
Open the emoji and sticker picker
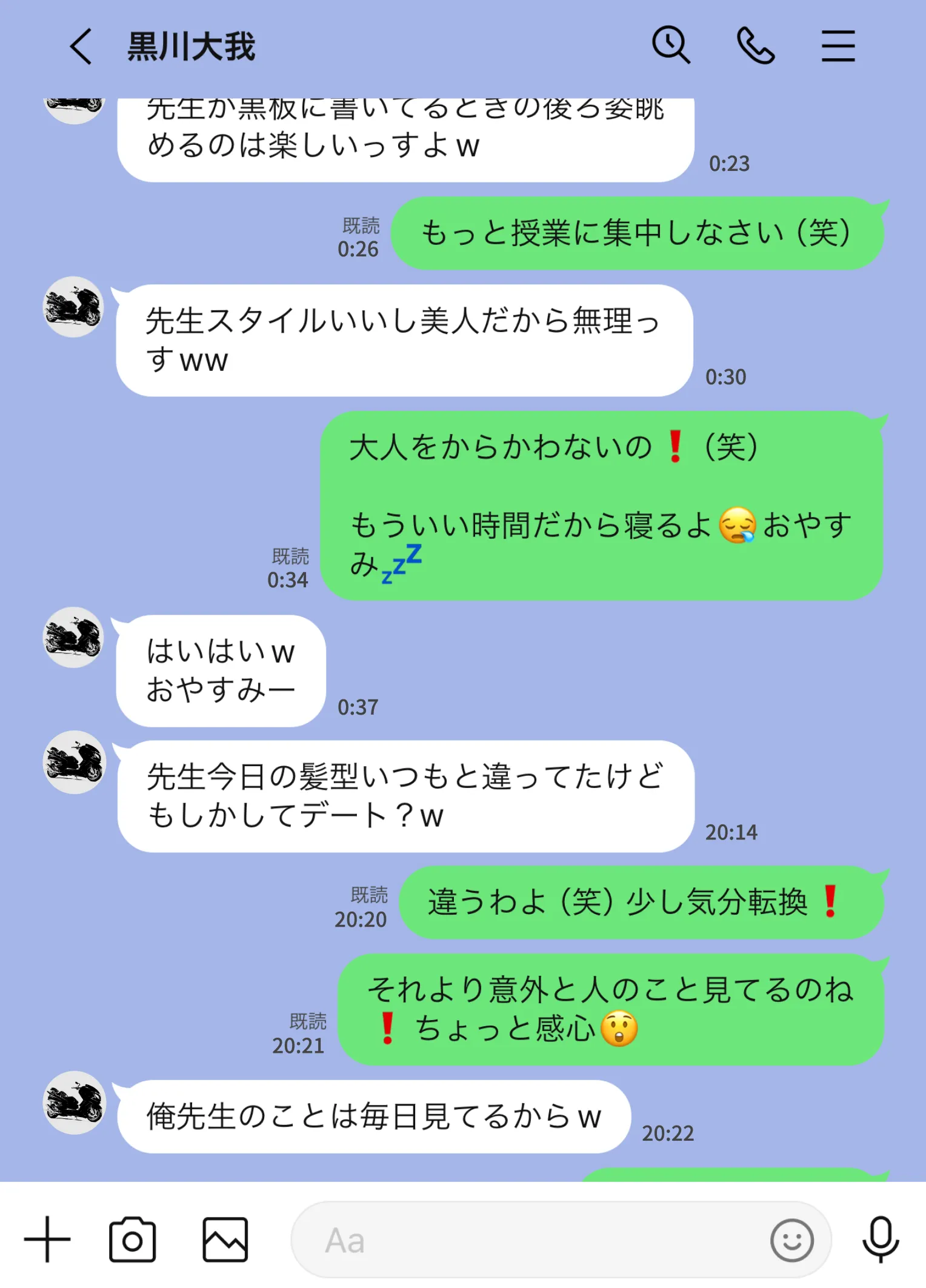tap(791, 1240)
